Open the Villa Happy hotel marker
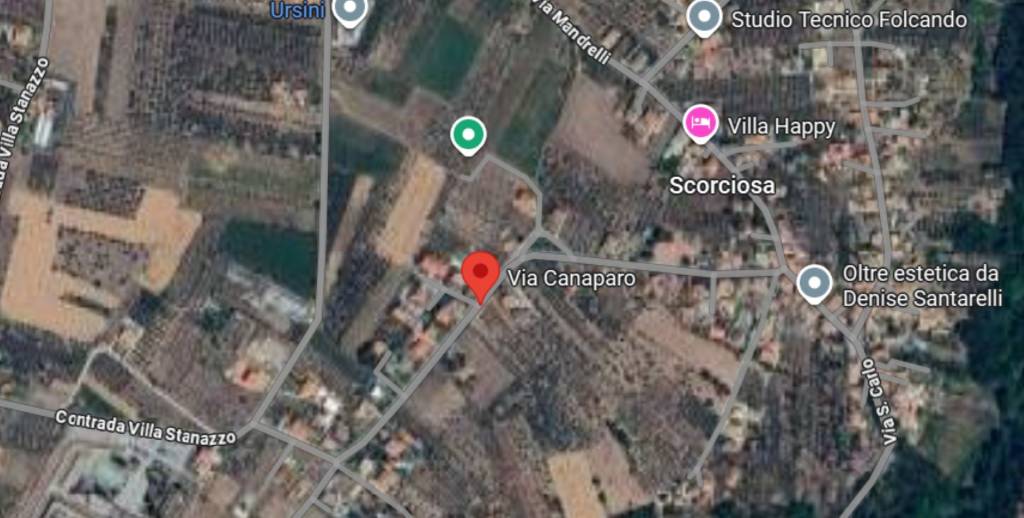1024x518 pixels. click(701, 124)
